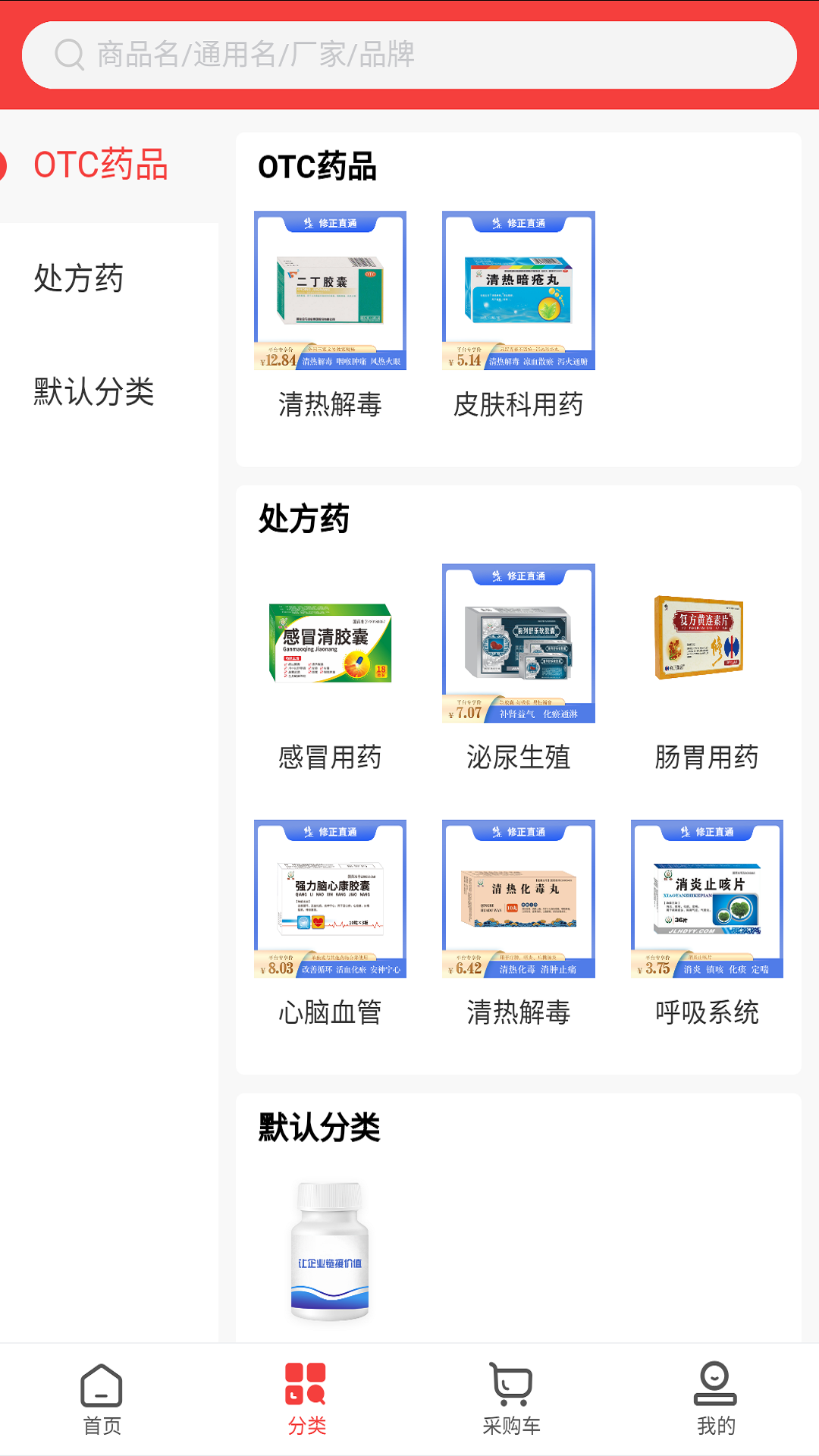Go to the 首页 tab

pyautogui.click(x=102, y=1400)
